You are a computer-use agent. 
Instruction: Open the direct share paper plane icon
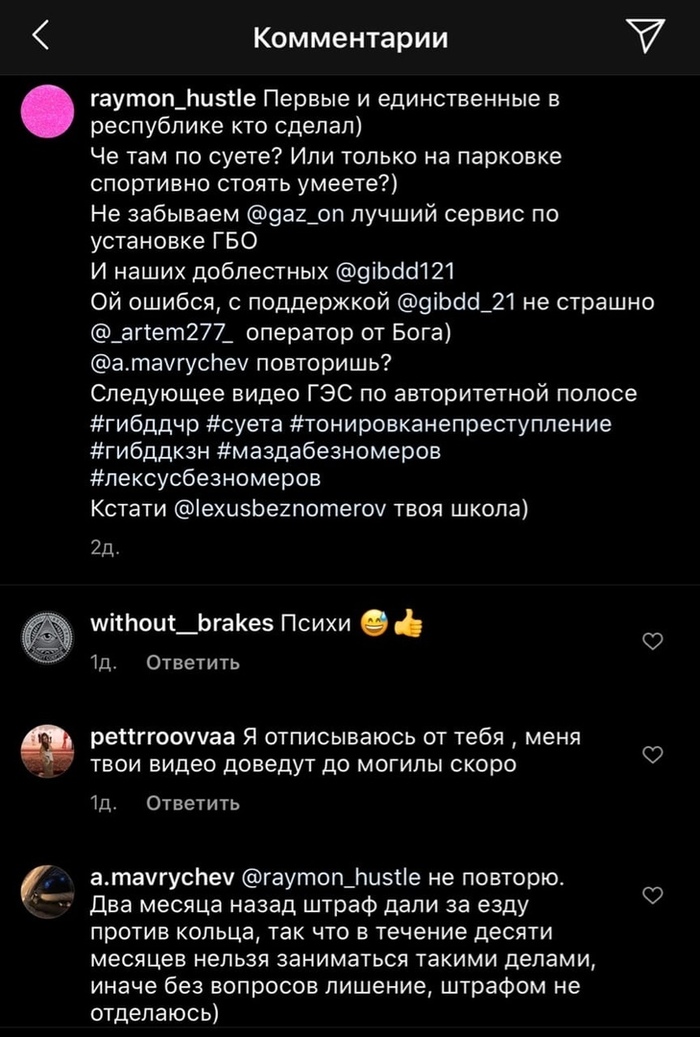(645, 36)
